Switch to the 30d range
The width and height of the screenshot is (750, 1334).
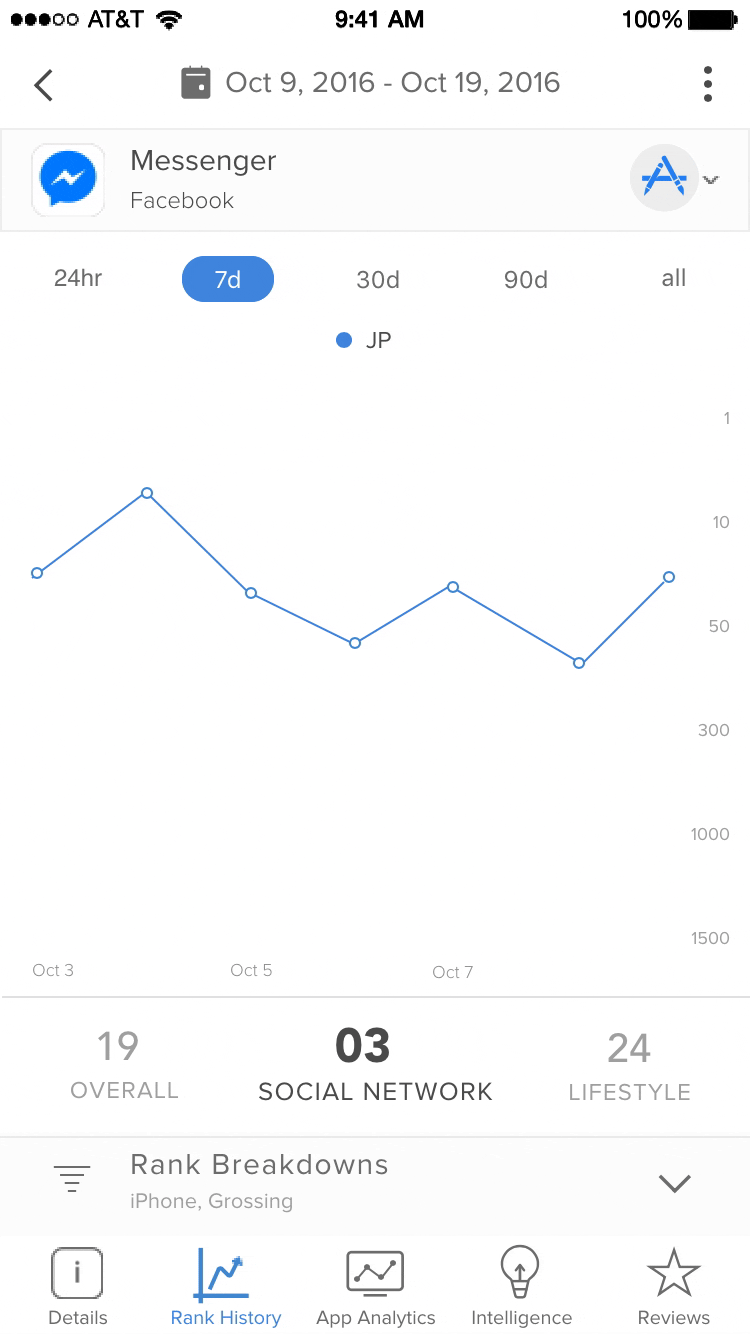click(x=378, y=279)
